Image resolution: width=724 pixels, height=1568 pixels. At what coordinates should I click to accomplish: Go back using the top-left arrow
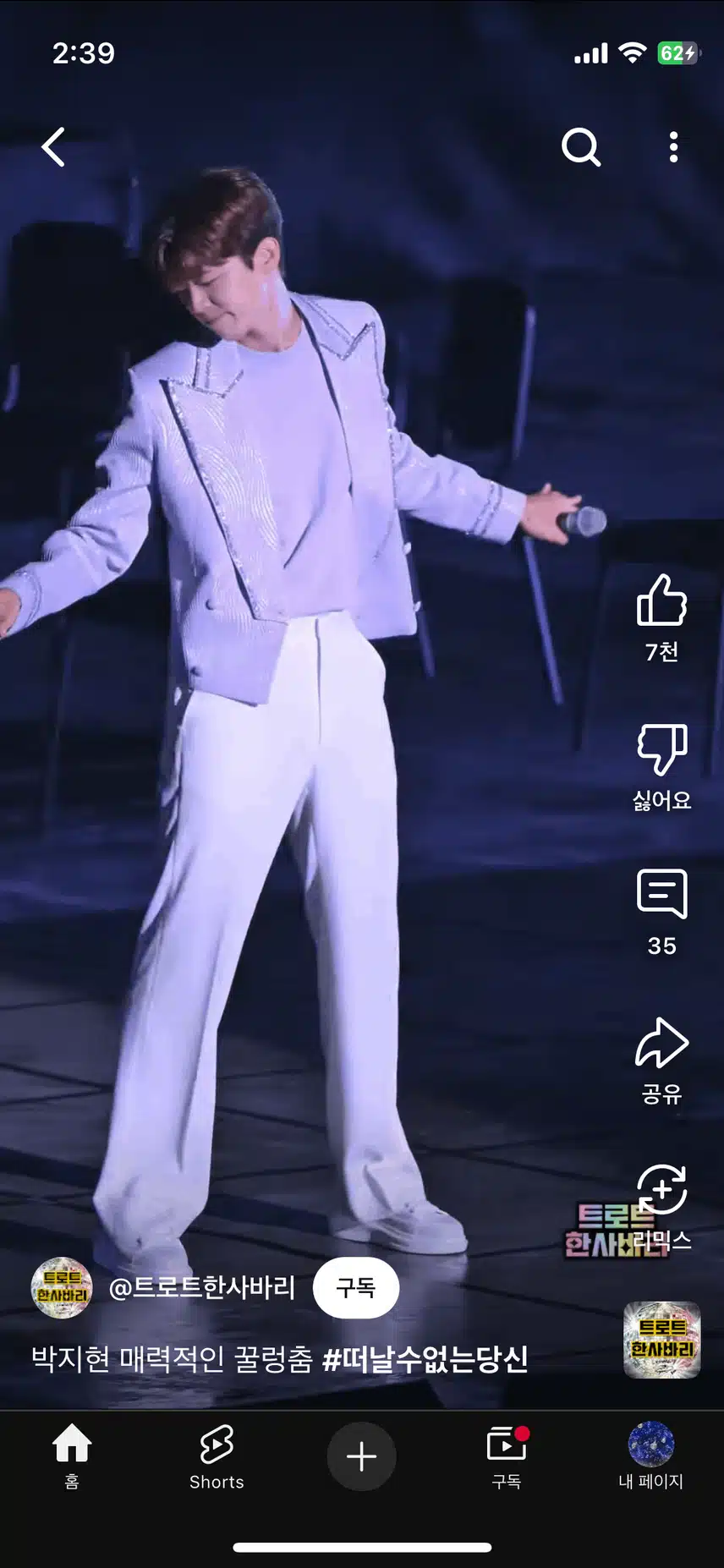53,147
